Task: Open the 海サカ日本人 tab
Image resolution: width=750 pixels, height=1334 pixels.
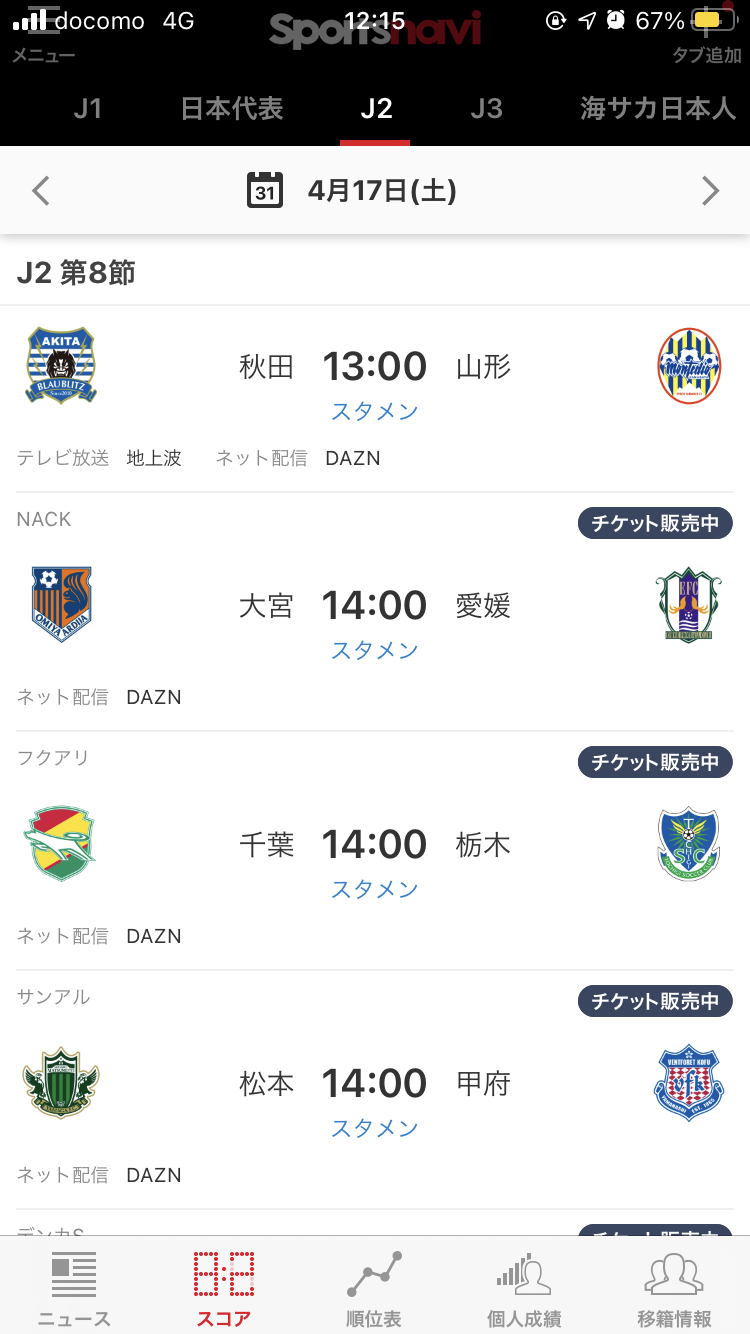Action: (658, 108)
